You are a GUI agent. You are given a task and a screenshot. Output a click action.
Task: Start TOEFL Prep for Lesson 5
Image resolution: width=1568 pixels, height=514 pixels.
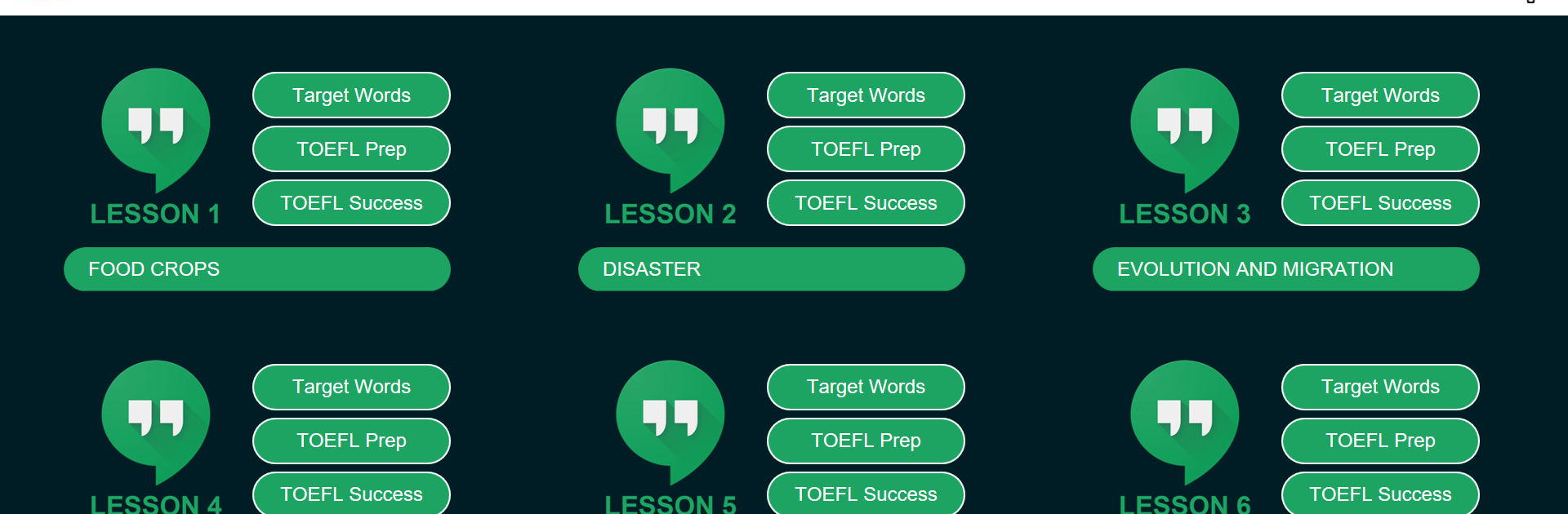(866, 441)
